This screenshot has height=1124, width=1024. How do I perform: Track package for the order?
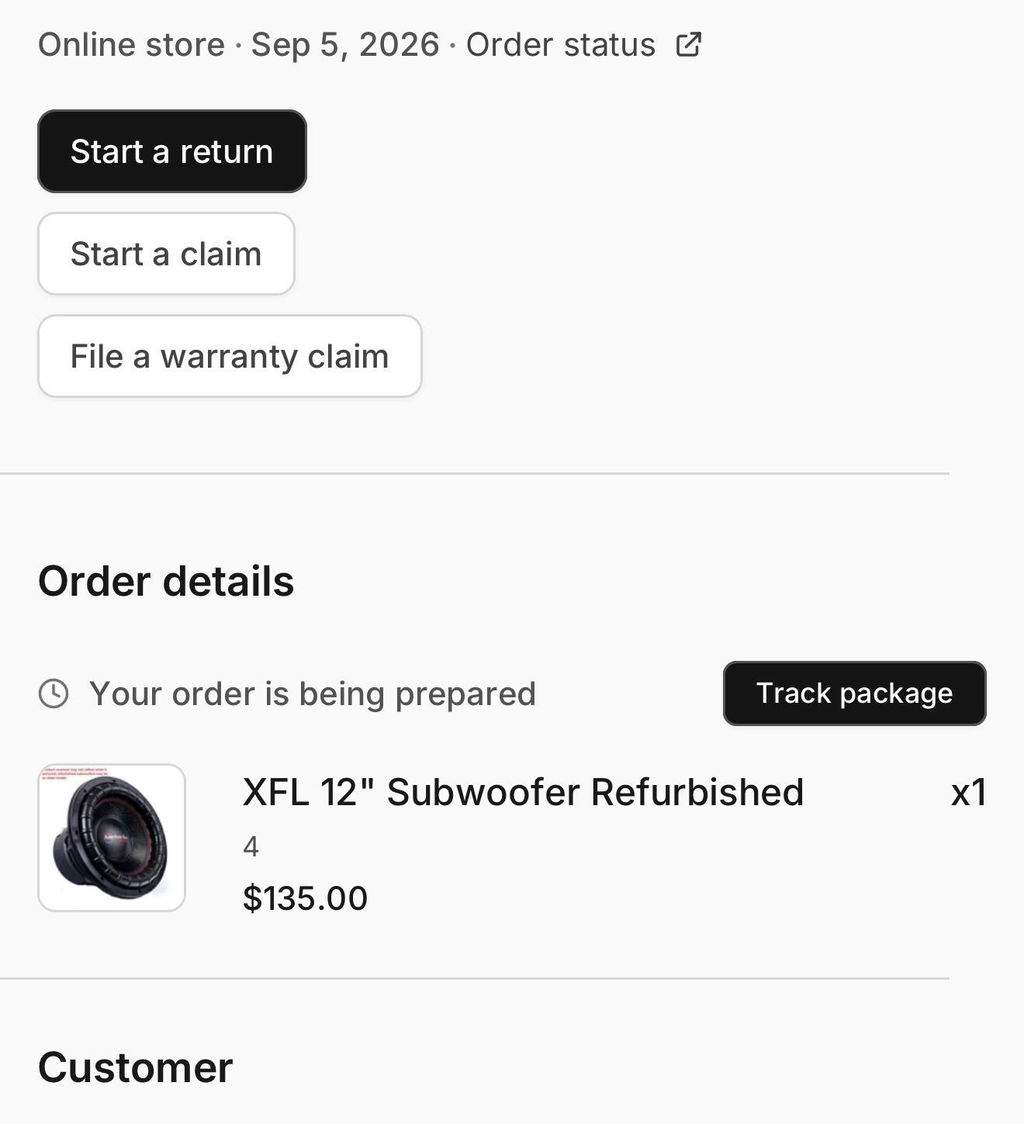855,693
